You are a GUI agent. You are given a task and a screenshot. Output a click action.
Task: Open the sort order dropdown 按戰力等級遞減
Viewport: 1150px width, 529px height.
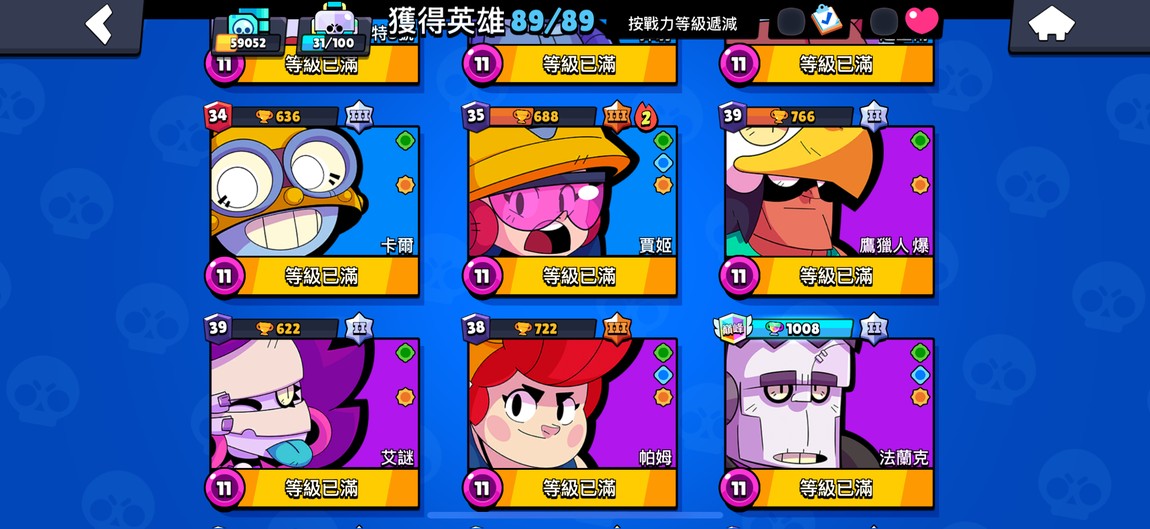point(682,23)
